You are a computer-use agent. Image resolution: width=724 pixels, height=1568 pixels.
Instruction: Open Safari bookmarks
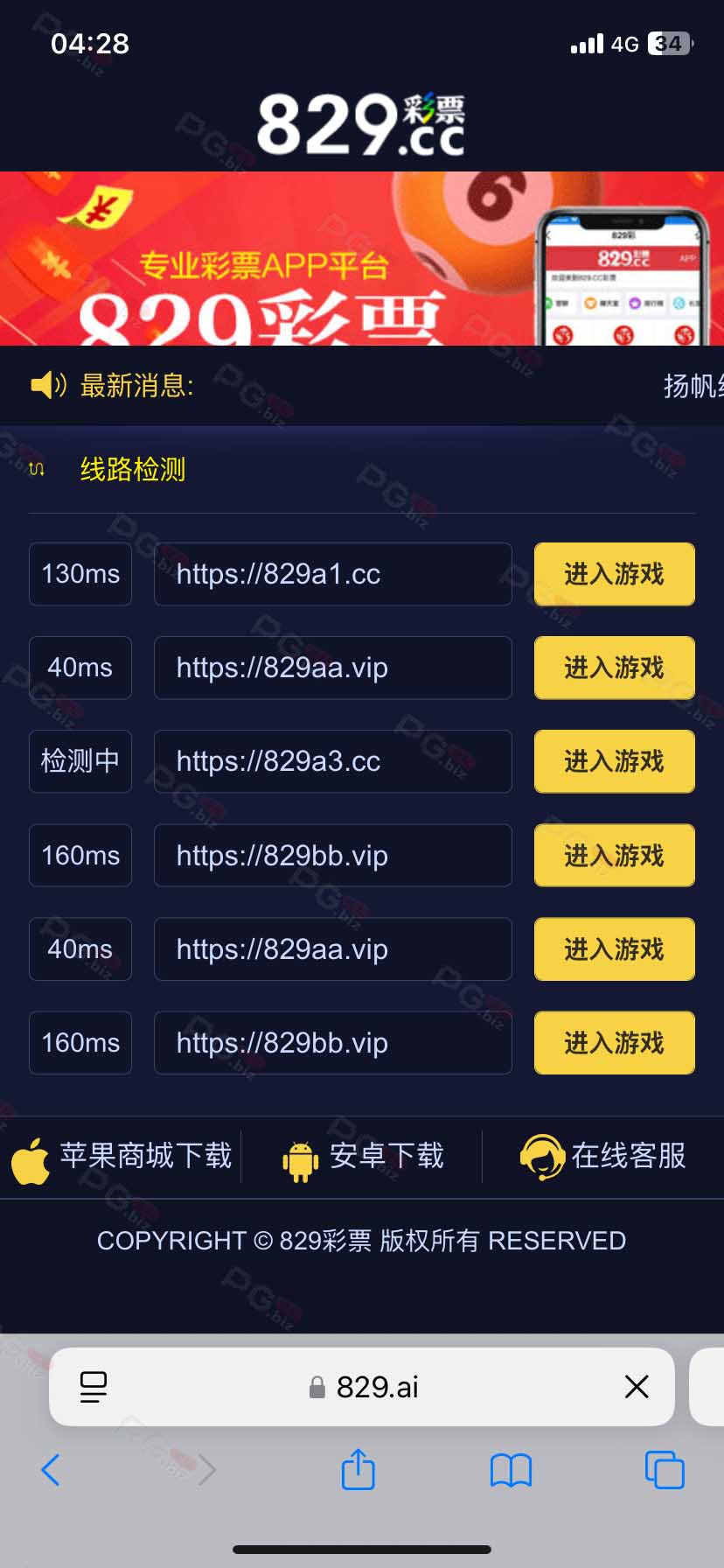pos(511,1471)
